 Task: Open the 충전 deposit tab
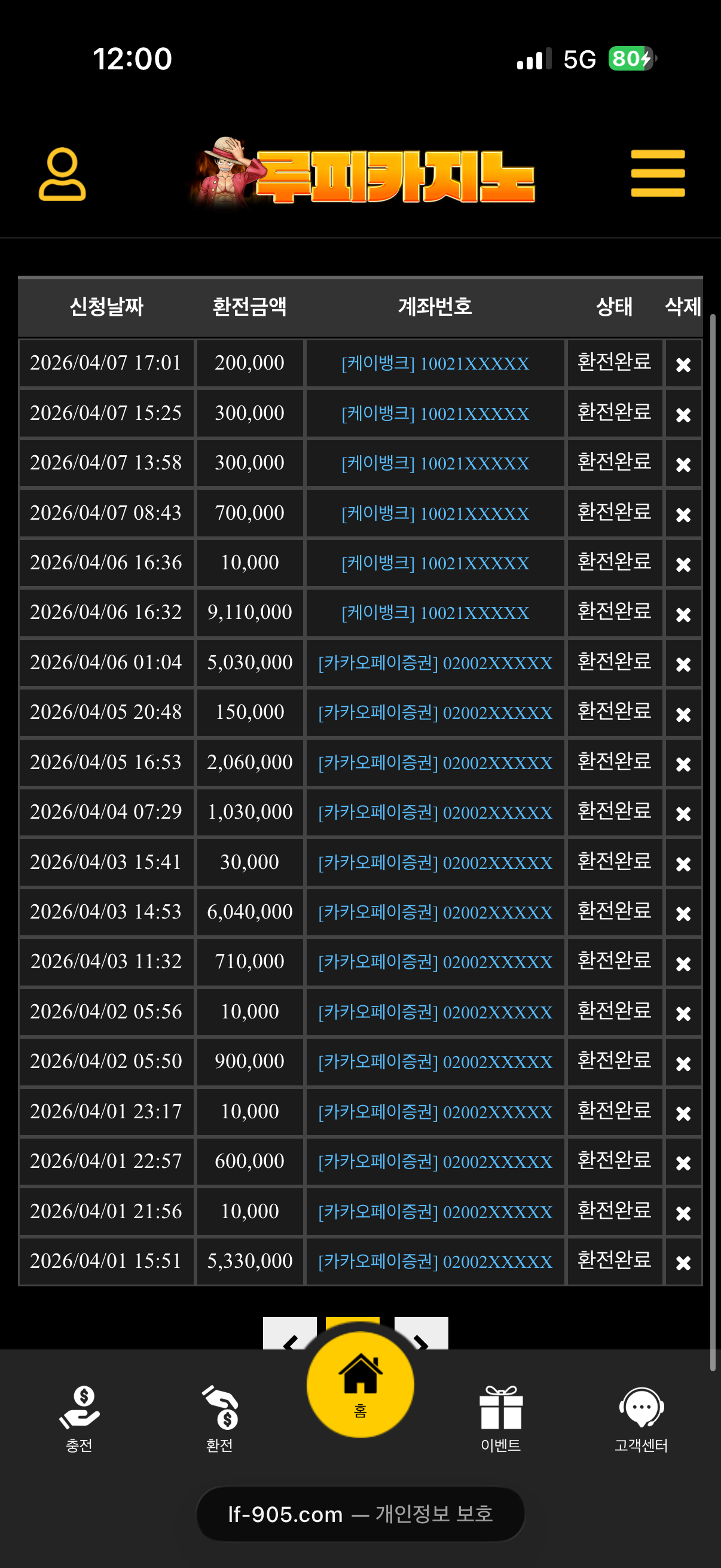tap(79, 1418)
